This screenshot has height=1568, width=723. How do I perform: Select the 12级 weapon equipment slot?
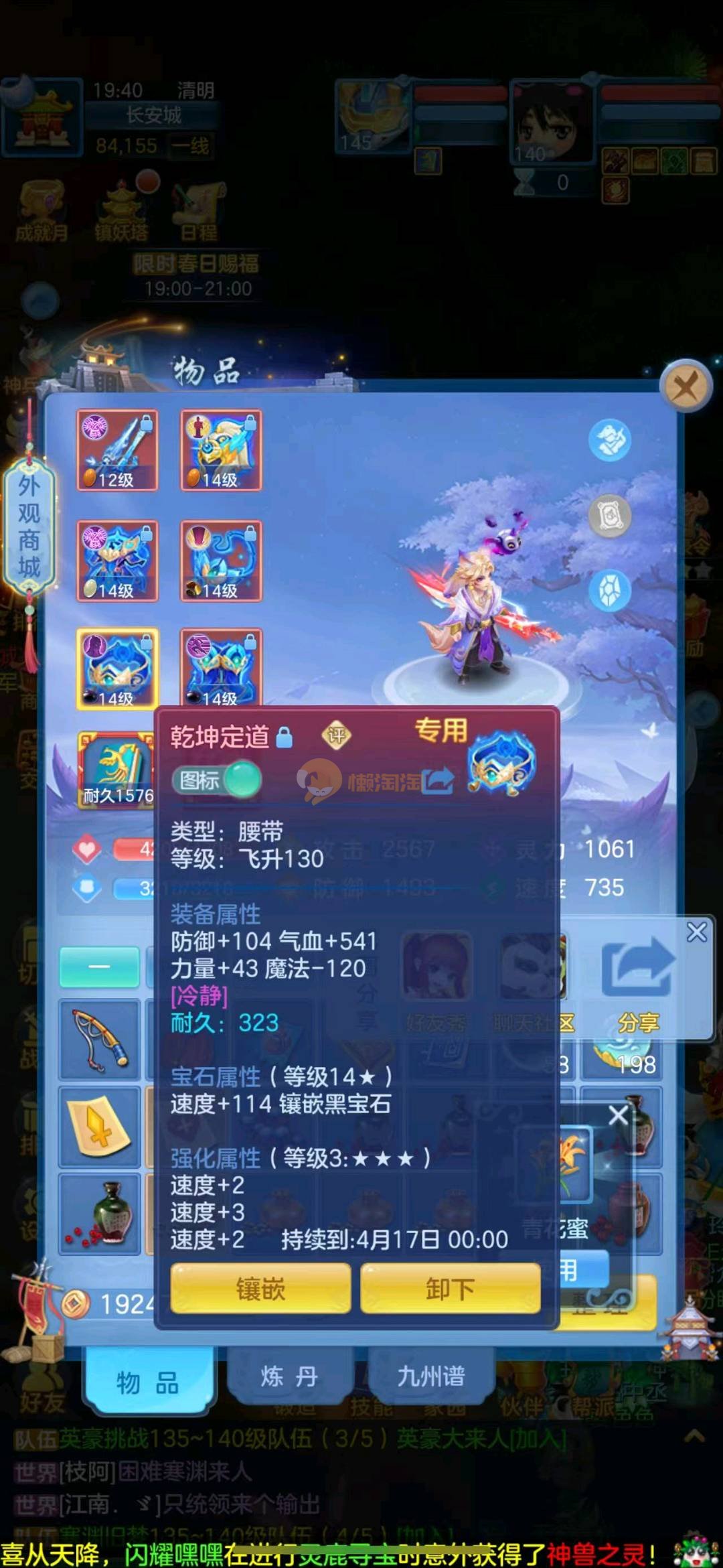point(117,450)
